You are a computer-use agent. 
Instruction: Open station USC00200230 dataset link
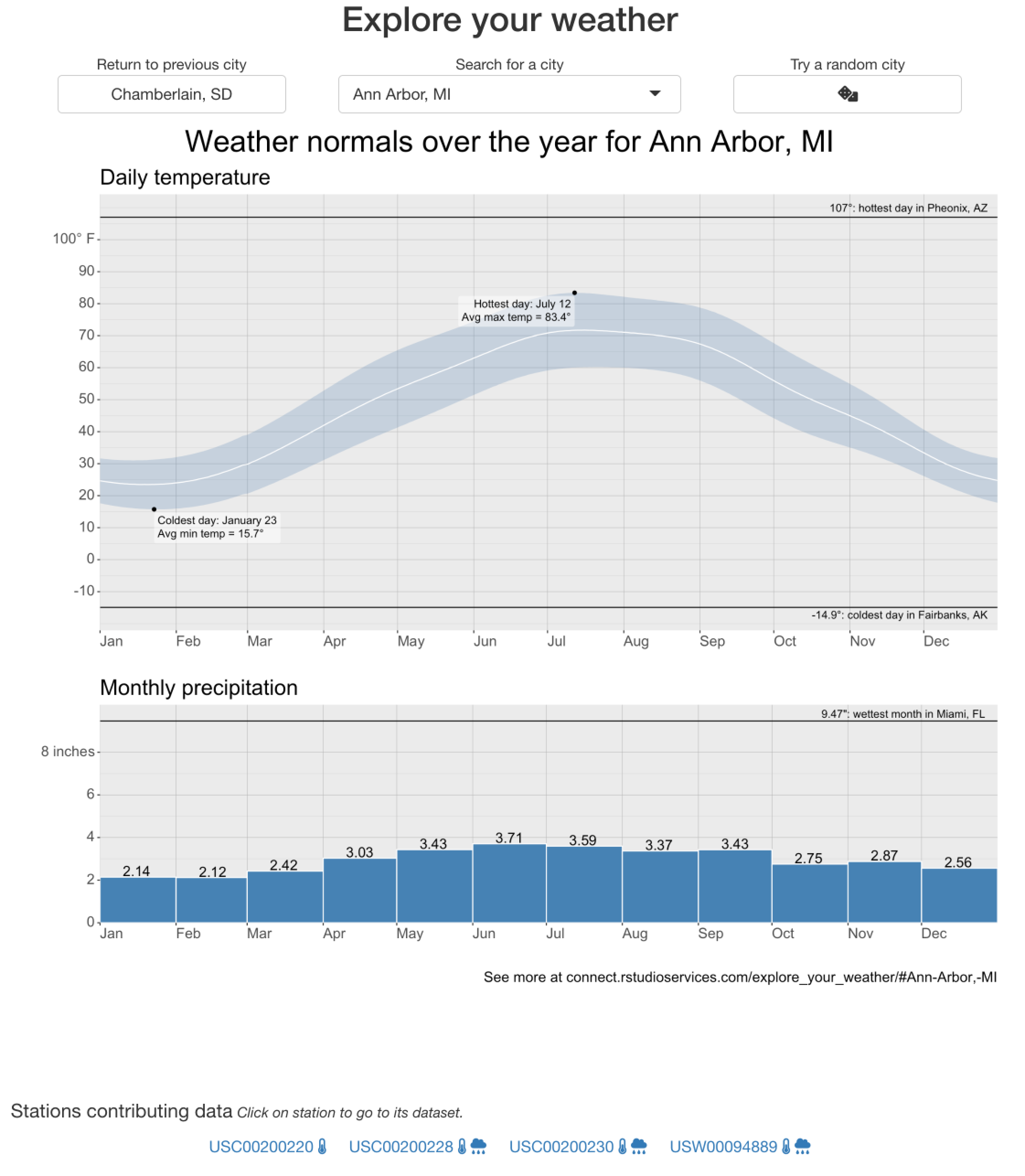tap(561, 1147)
